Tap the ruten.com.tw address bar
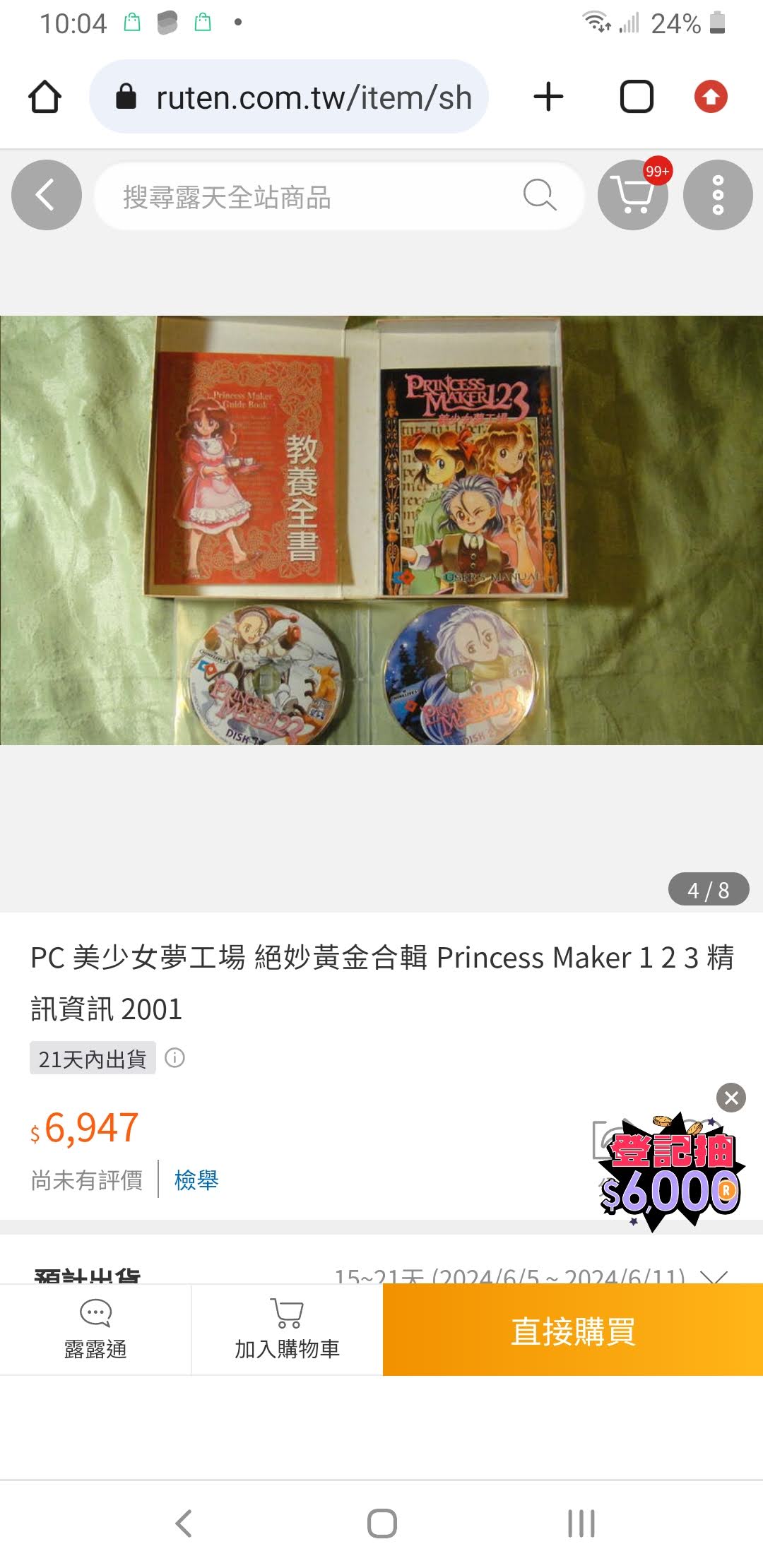Screen dimensions: 763x1568 coord(290,97)
